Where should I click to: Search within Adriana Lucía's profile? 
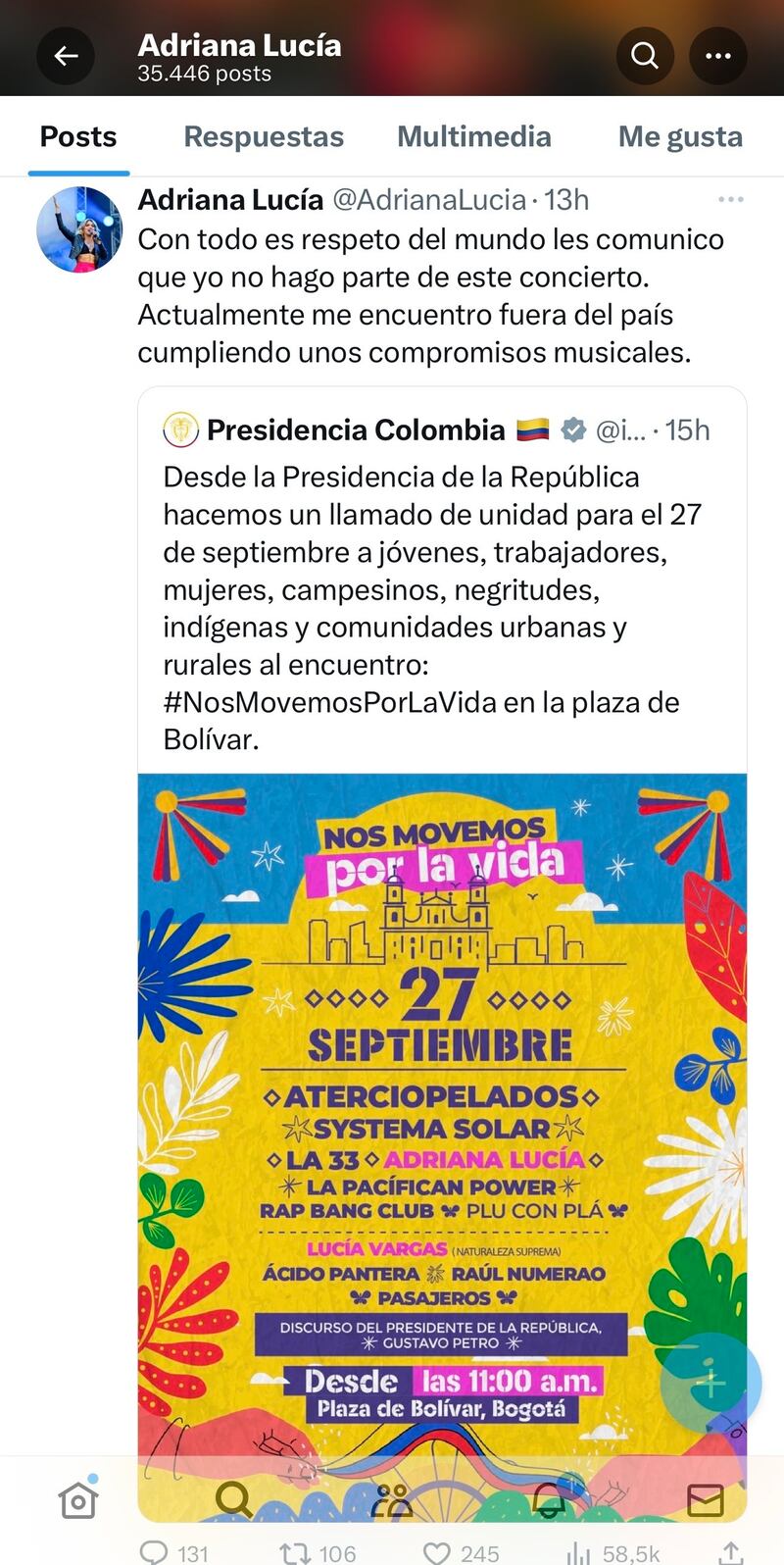645,56
